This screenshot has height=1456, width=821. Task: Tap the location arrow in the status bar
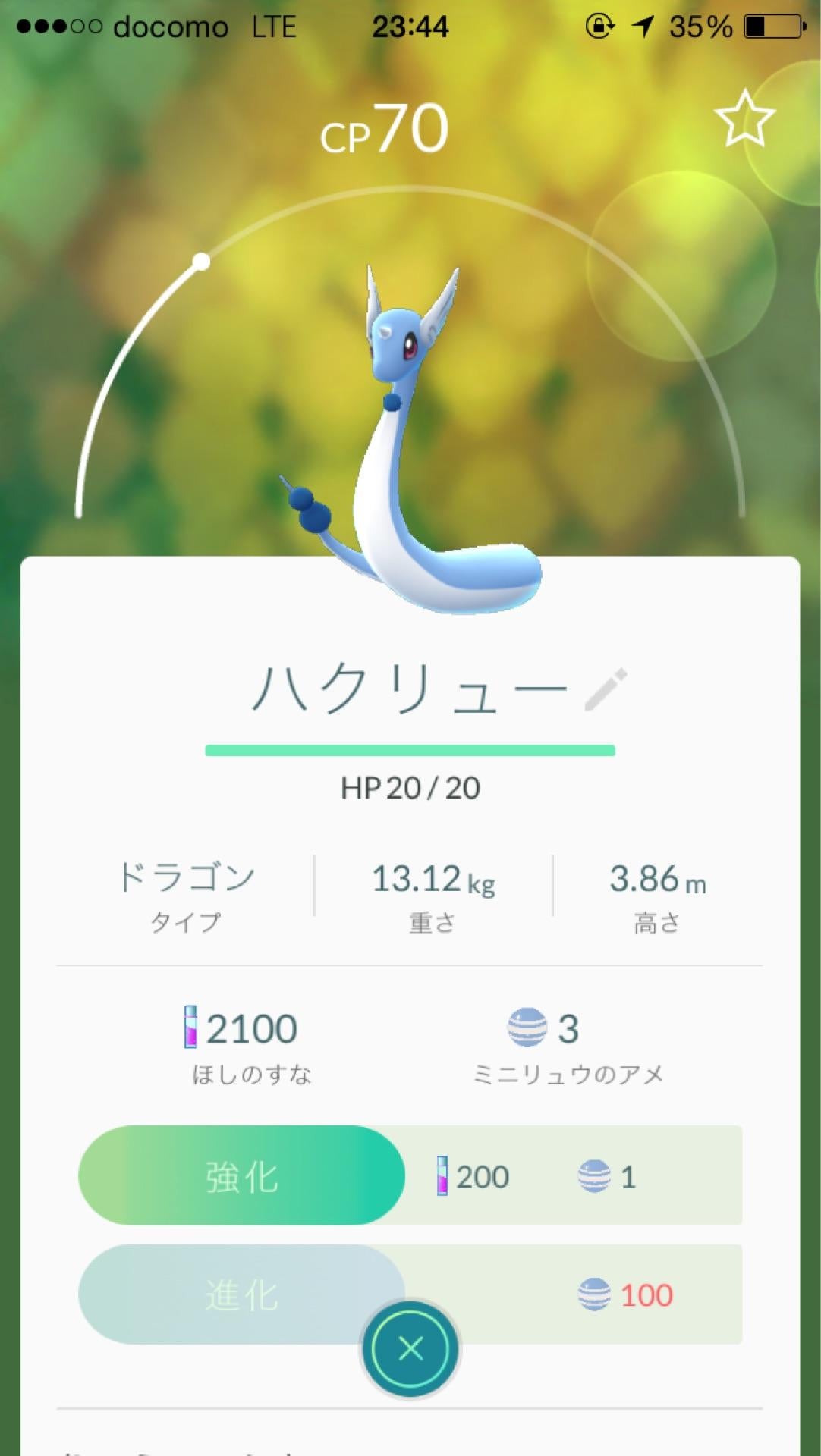tap(643, 27)
